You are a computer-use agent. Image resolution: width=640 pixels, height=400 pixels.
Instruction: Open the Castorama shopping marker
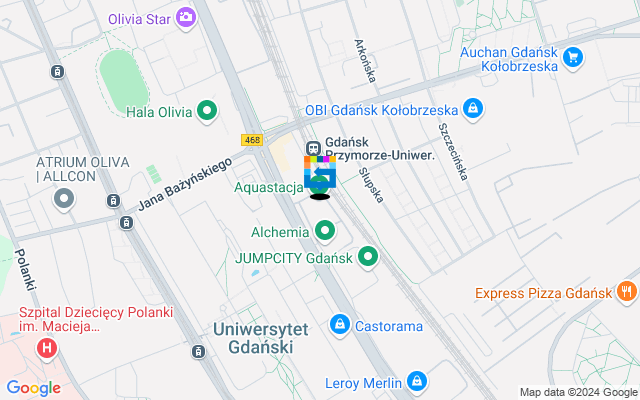point(340,325)
